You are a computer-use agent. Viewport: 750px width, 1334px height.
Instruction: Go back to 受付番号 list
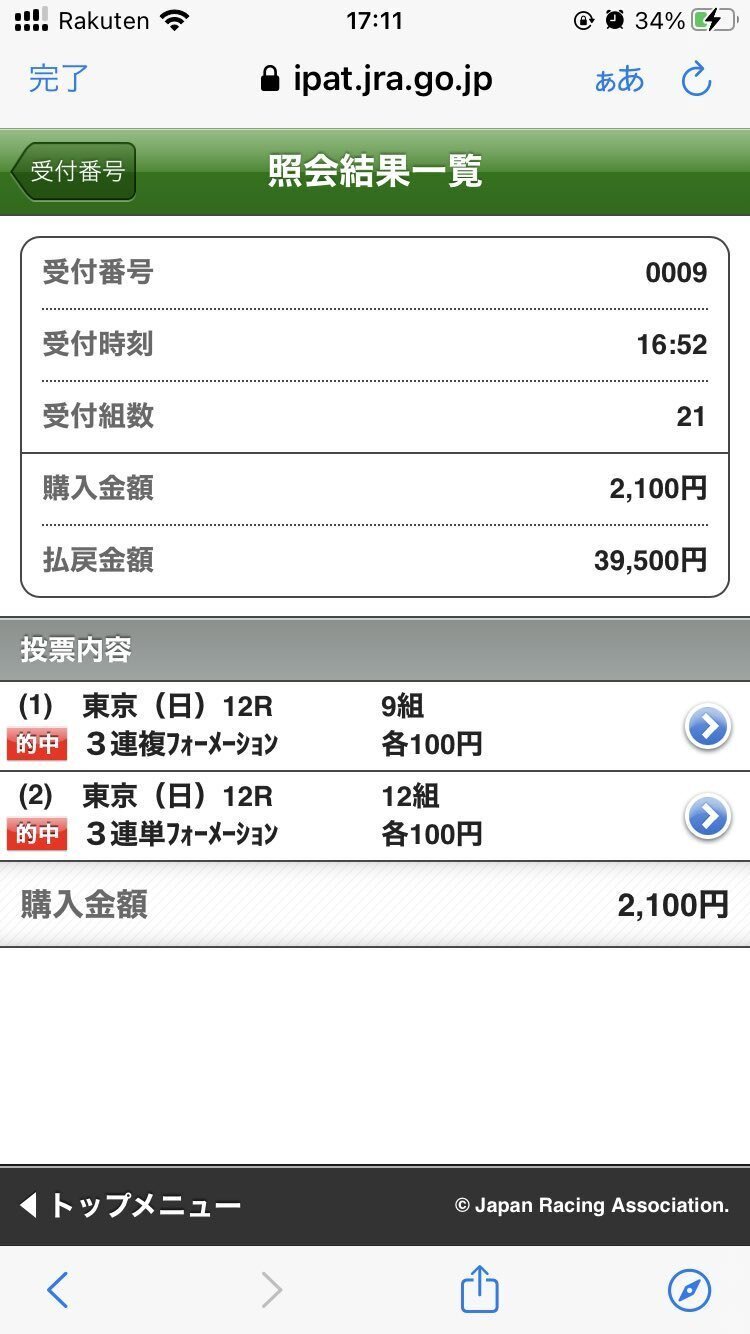[74, 172]
